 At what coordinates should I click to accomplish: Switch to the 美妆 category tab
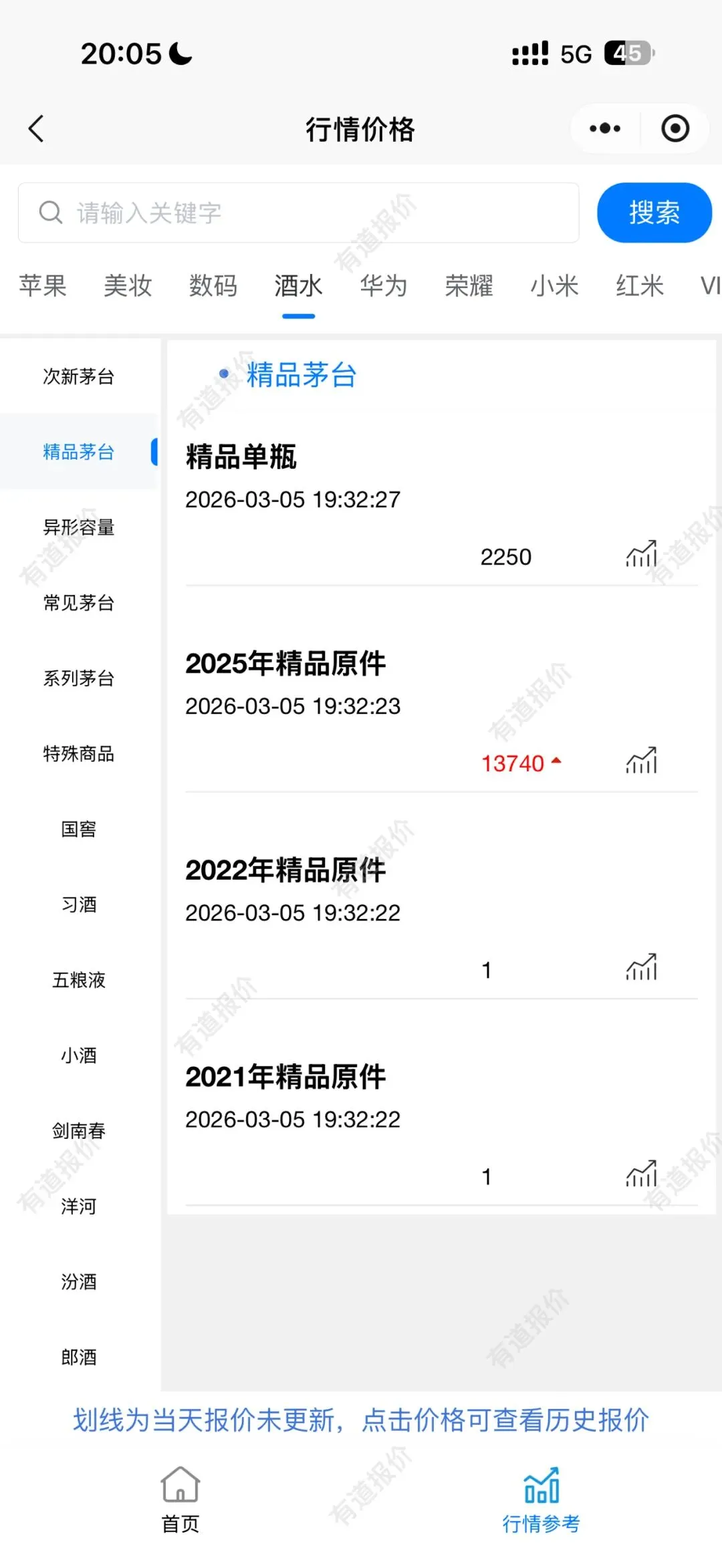click(x=128, y=286)
